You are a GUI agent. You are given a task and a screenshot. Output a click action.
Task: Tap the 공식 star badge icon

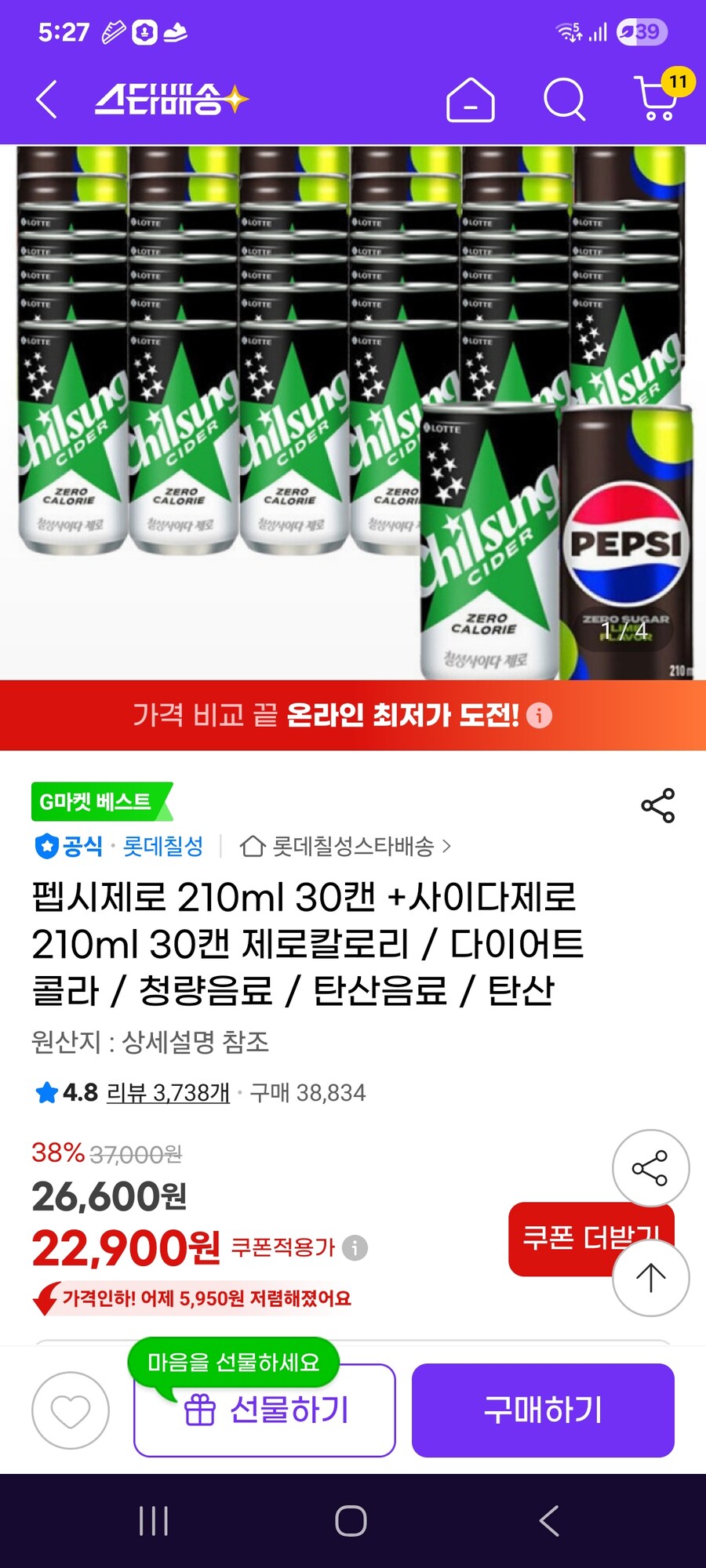[49, 846]
